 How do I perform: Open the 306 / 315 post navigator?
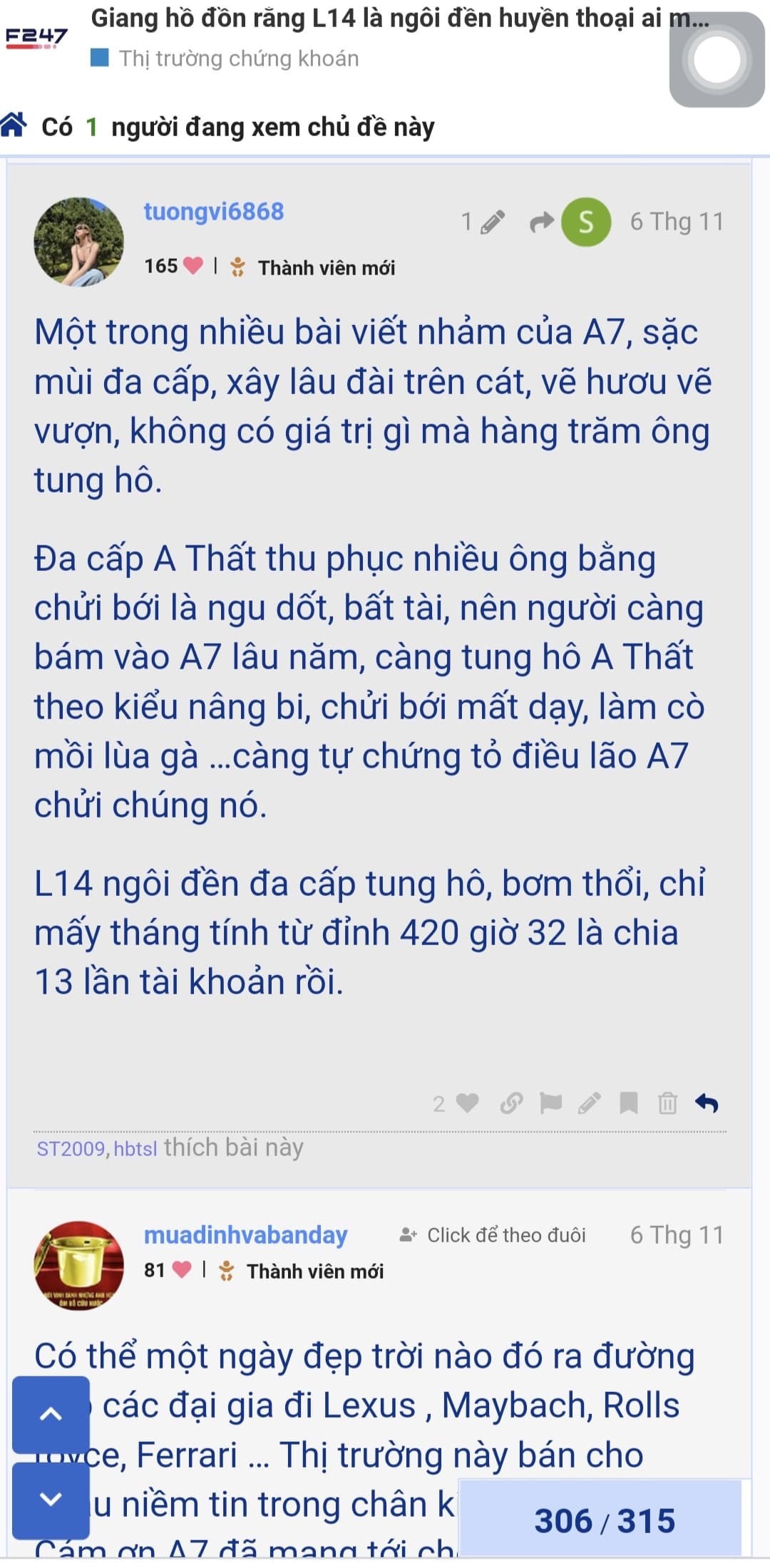603,1520
